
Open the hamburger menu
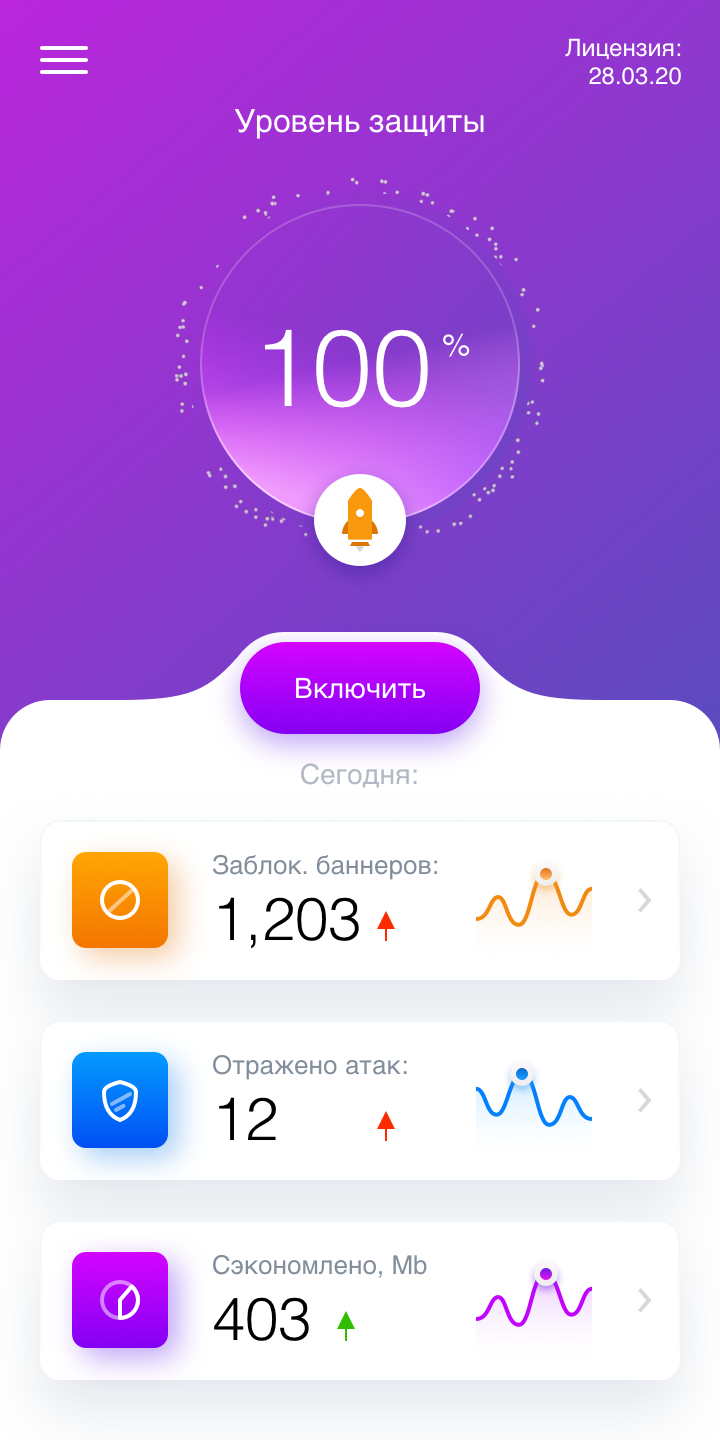(64, 60)
